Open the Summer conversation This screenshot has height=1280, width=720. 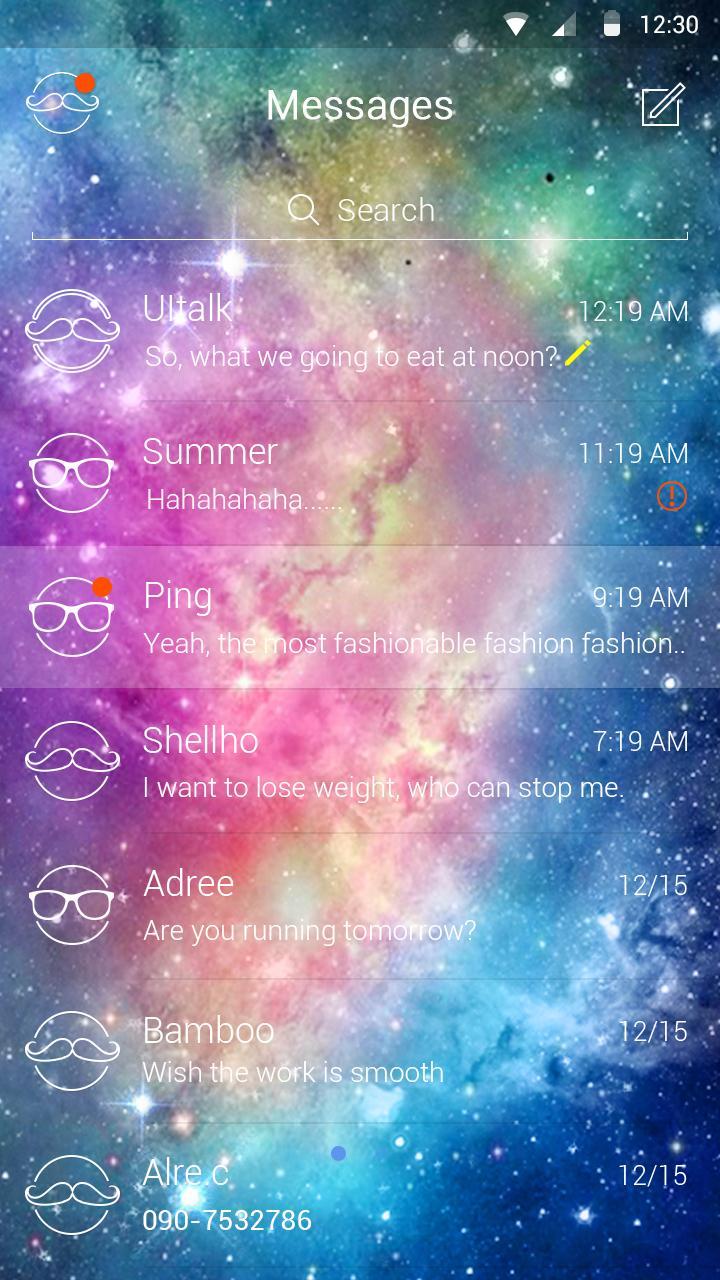(x=360, y=473)
